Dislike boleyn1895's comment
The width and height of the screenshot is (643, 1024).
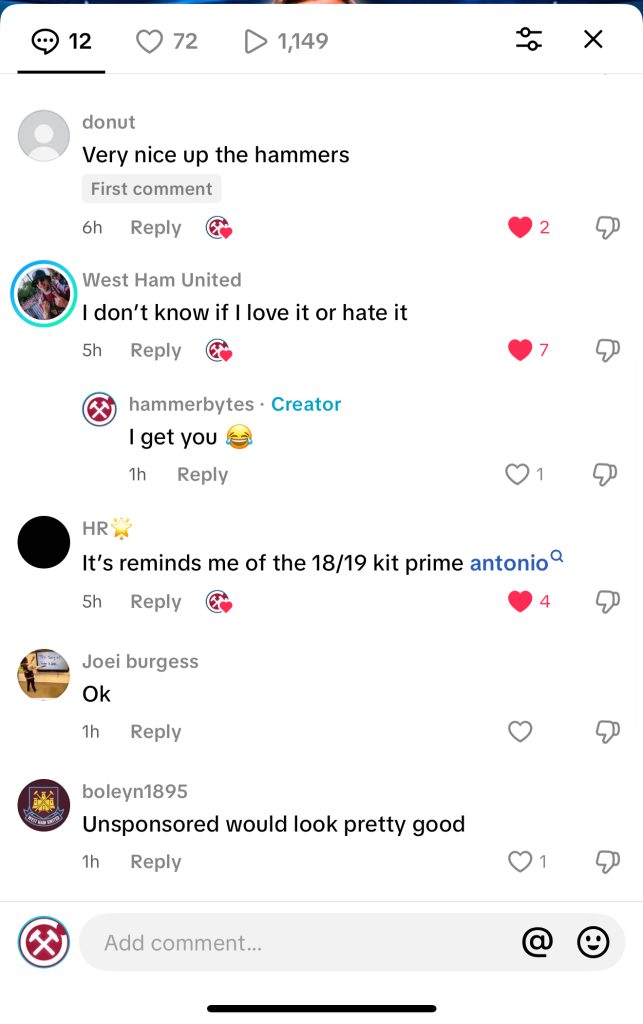pos(607,861)
